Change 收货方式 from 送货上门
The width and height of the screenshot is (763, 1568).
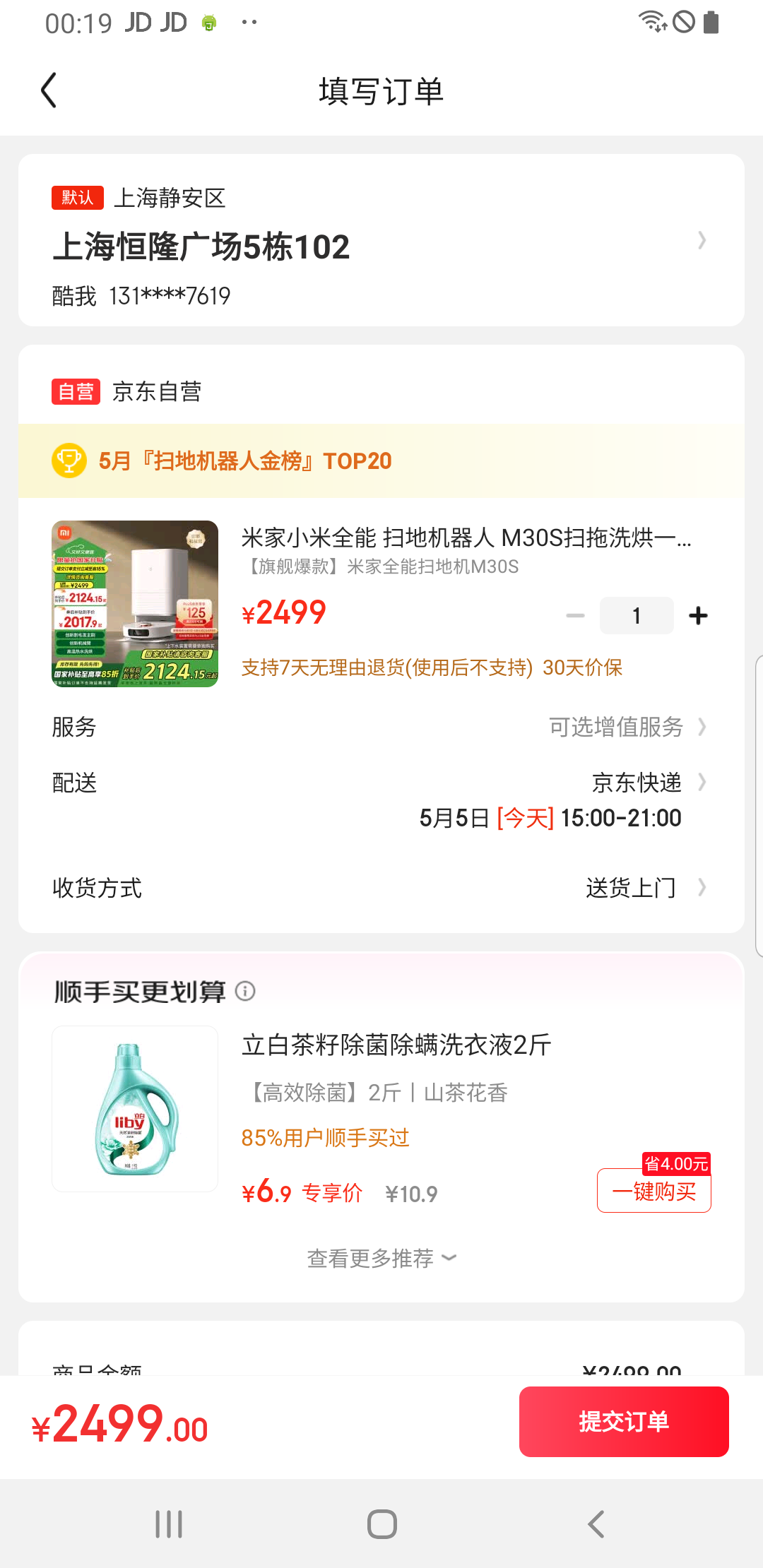(381, 888)
